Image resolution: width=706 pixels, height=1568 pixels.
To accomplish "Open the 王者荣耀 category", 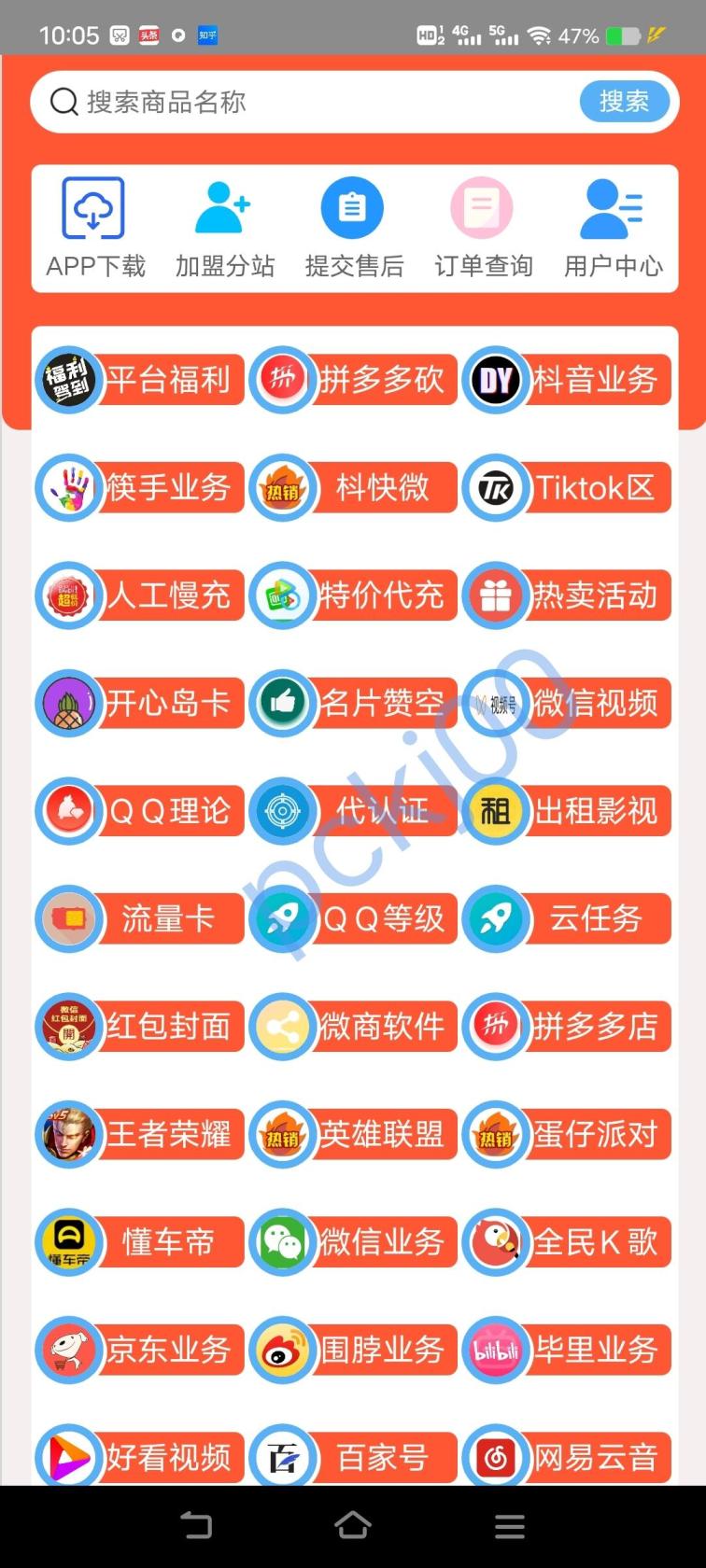I will coord(140,1134).
